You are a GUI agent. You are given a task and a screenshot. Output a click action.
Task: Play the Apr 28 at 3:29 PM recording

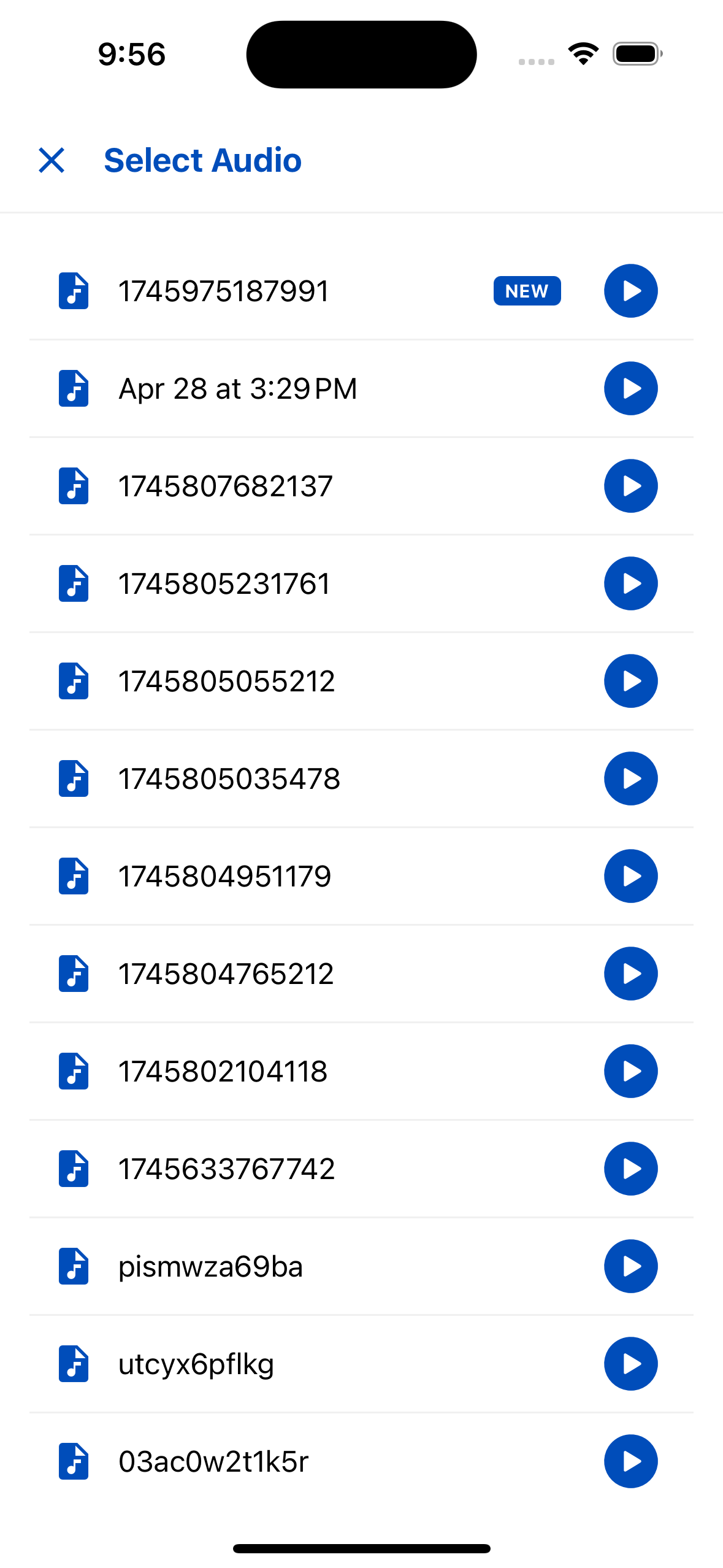(x=630, y=388)
